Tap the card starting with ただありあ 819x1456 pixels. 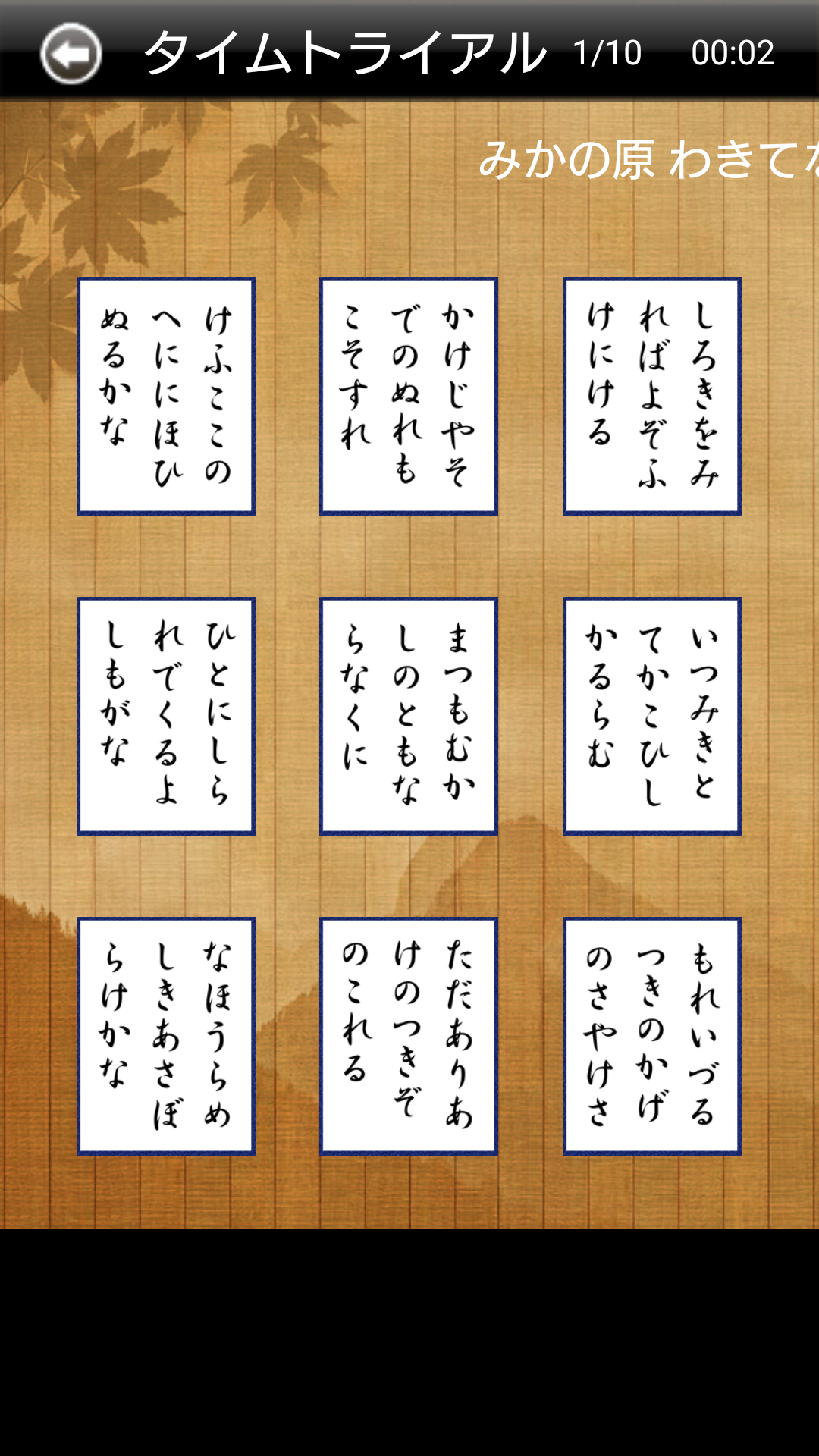pos(409,1036)
